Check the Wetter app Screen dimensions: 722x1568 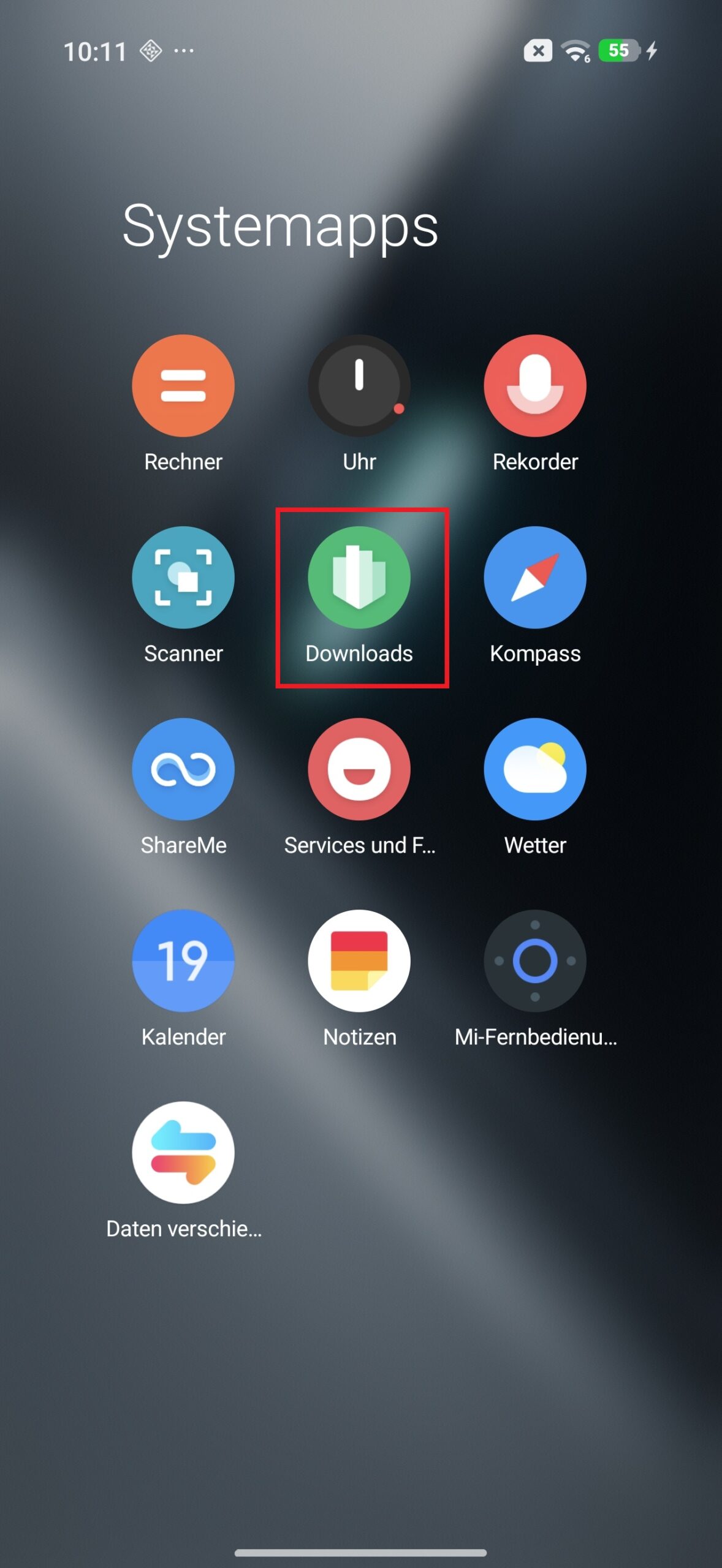(535, 769)
